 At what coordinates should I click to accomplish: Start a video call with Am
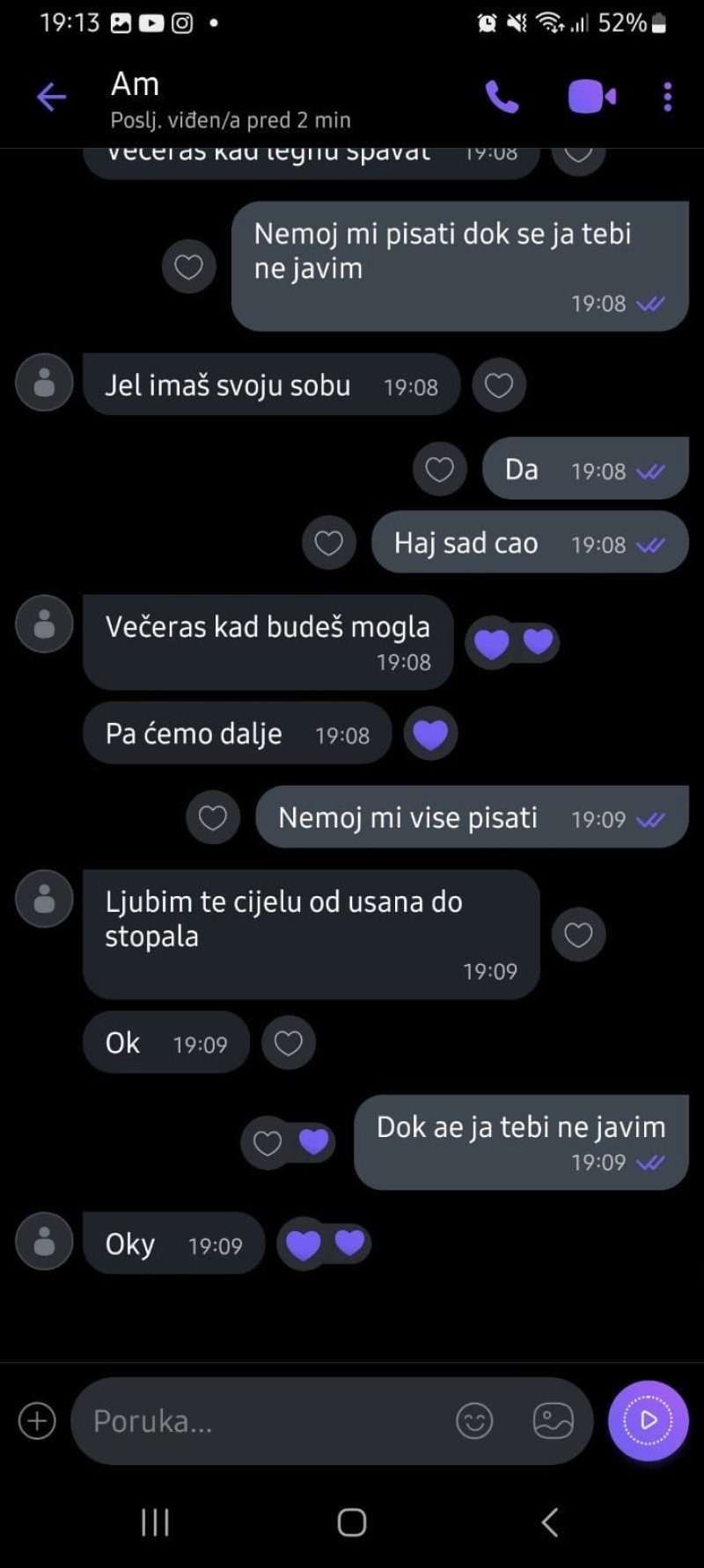pyautogui.click(x=591, y=97)
